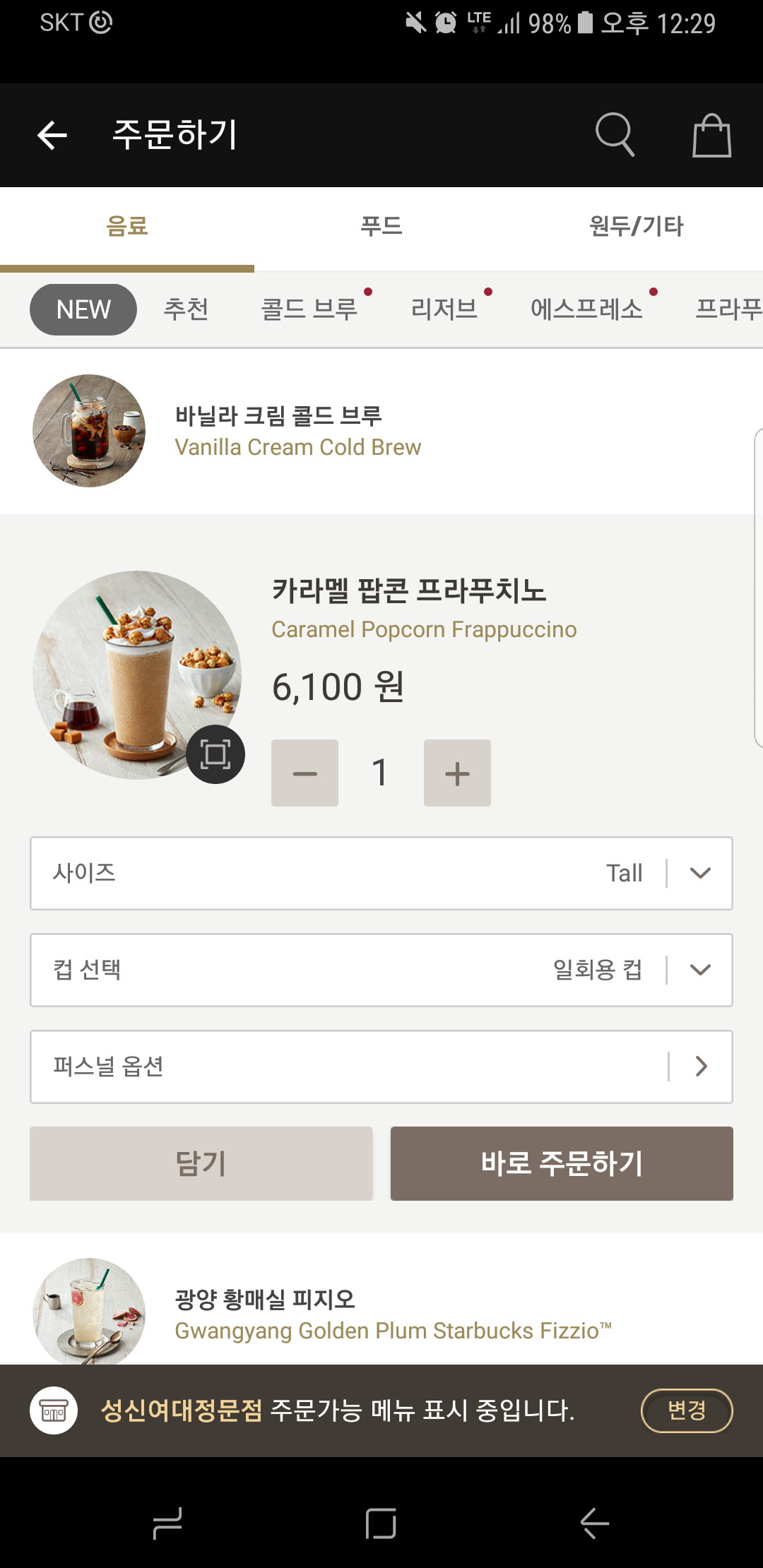Screen dimensions: 763x1568
Task: Open the search icon in the header
Action: (x=615, y=135)
